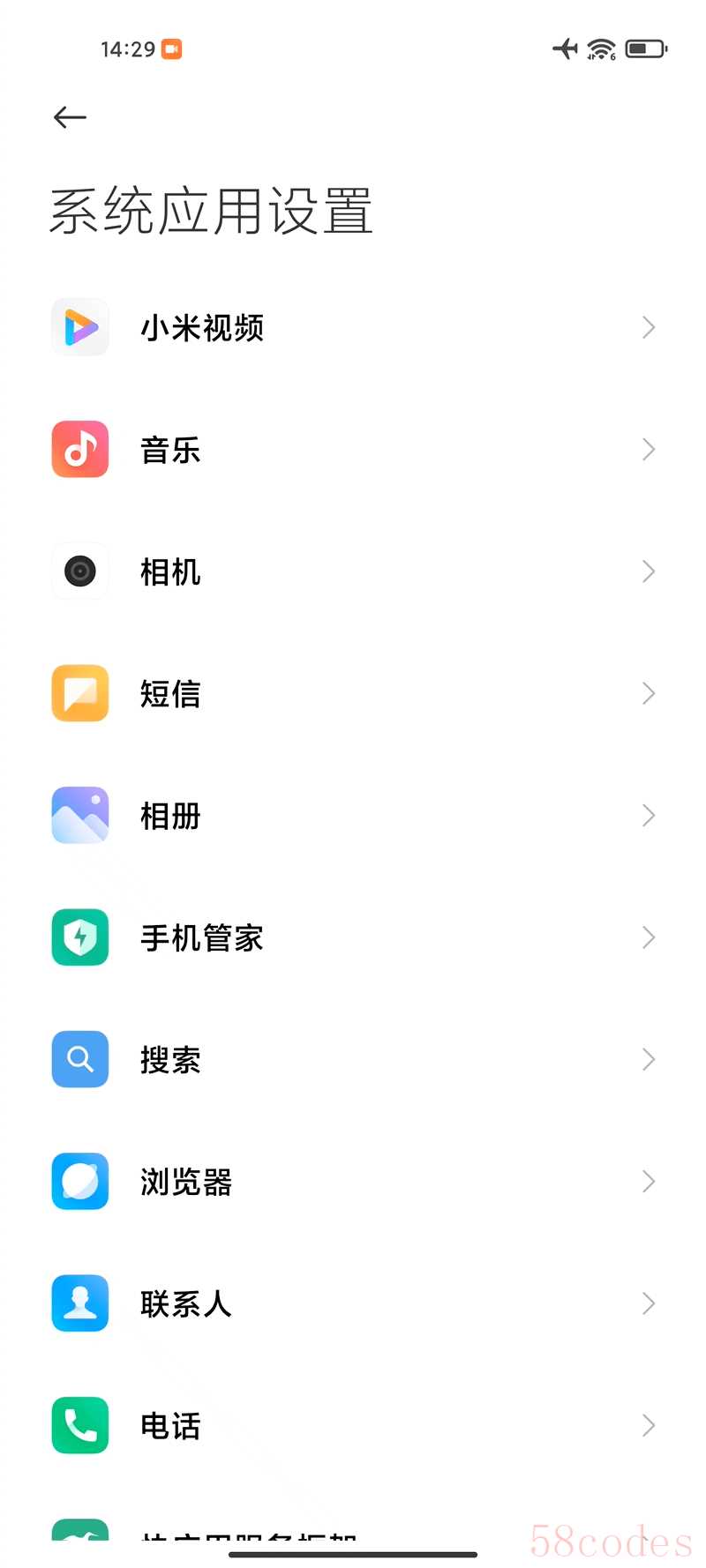This screenshot has height=1568, width=706.
Task: Open 浏览器 settings
Action: (353, 1182)
